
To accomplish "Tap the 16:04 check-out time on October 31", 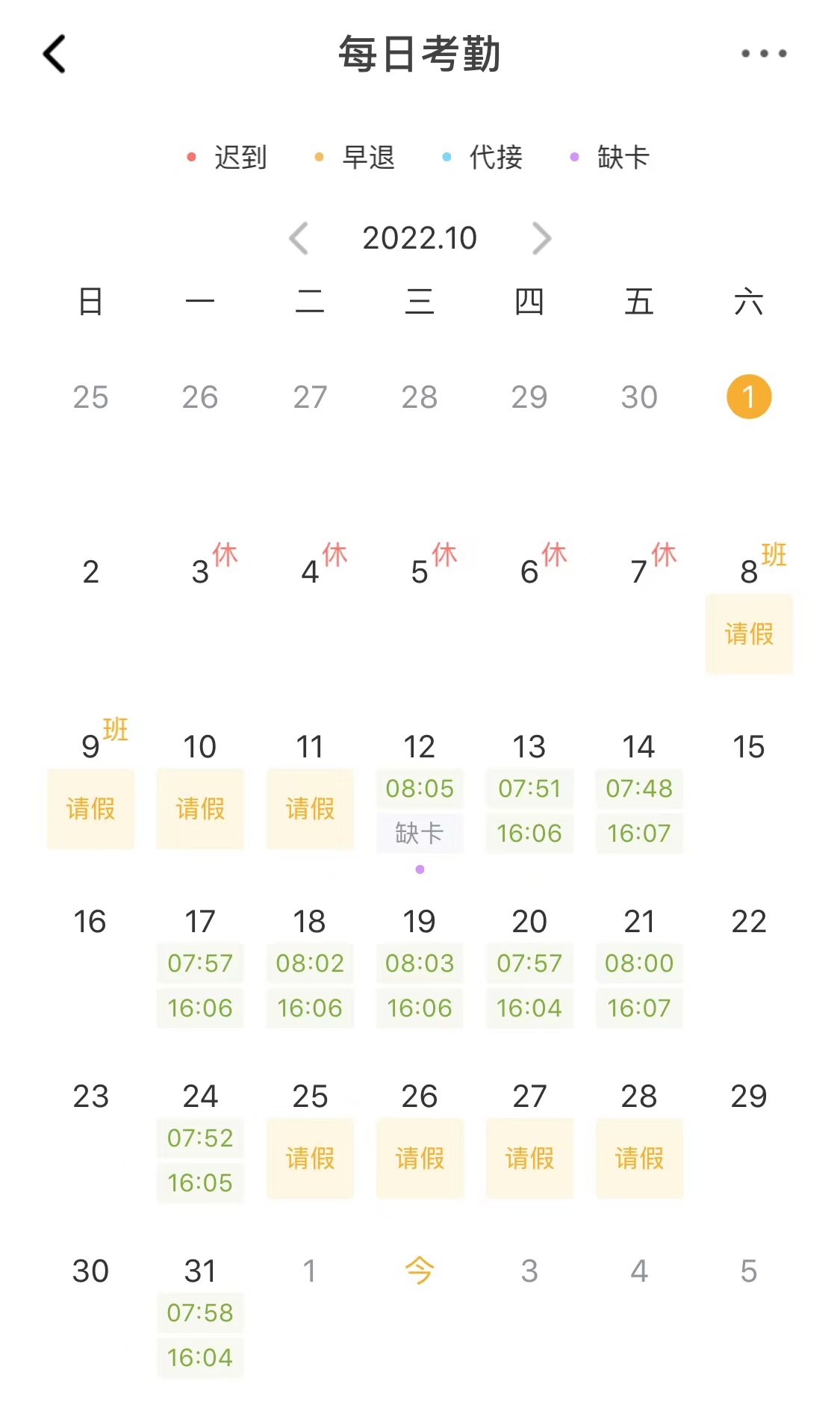I will pos(200,1358).
